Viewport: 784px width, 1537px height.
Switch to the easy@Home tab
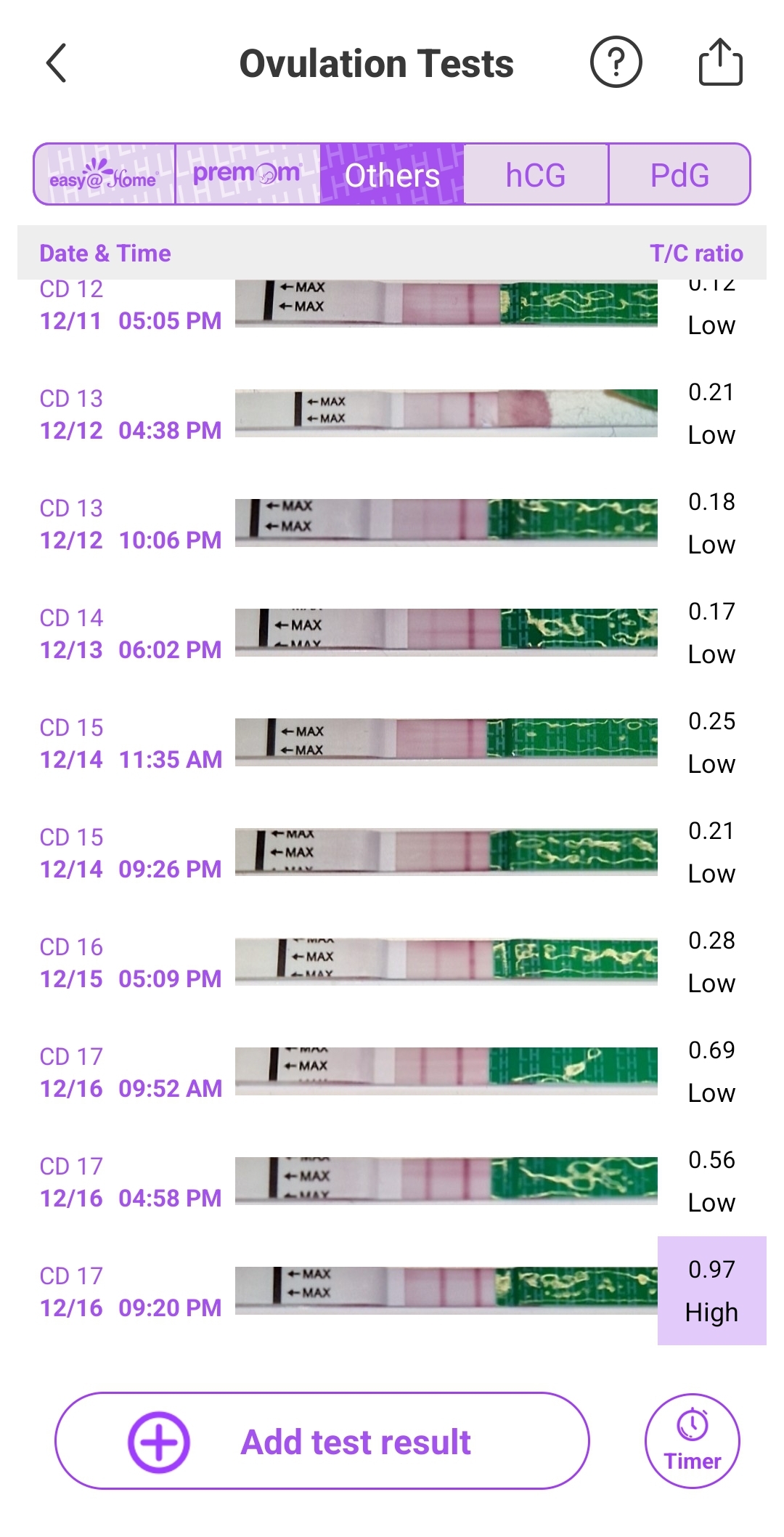[x=105, y=175]
